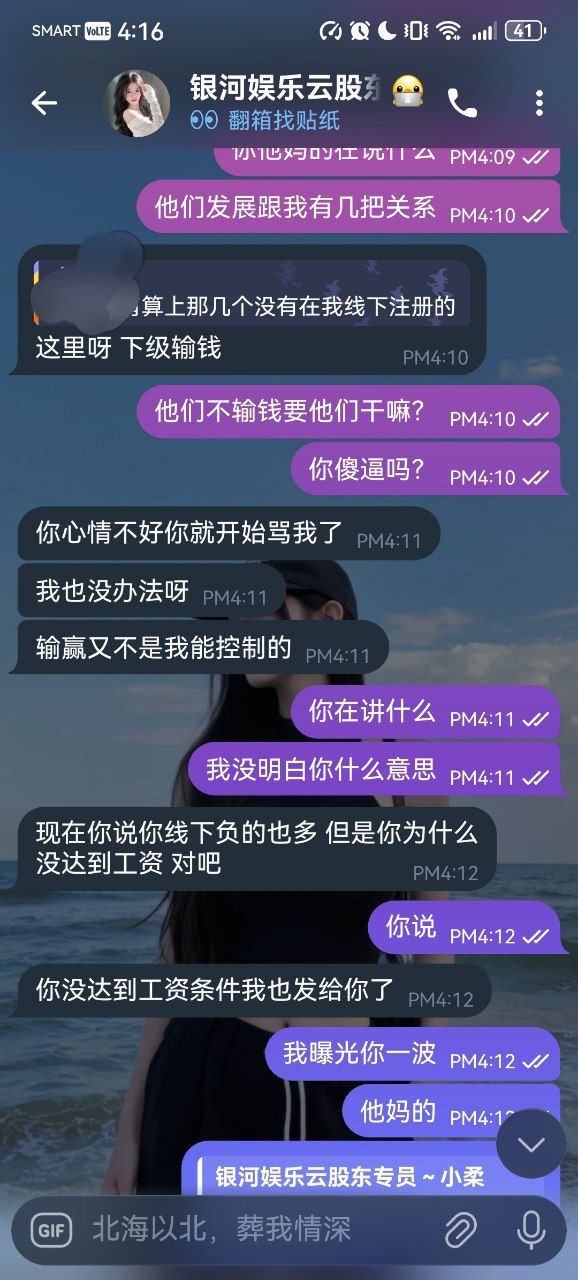Screen dimensions: 578x1280
Task: Go back using the top arrow
Action: click(x=44, y=103)
